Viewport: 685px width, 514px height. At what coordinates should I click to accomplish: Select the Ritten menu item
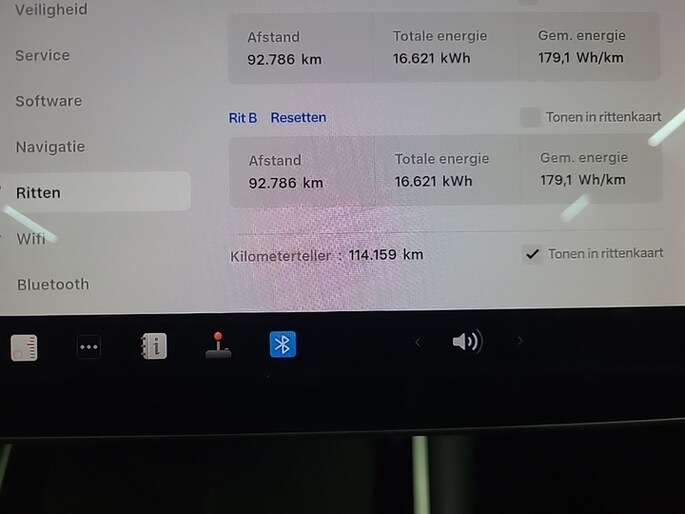pyautogui.click(x=38, y=193)
